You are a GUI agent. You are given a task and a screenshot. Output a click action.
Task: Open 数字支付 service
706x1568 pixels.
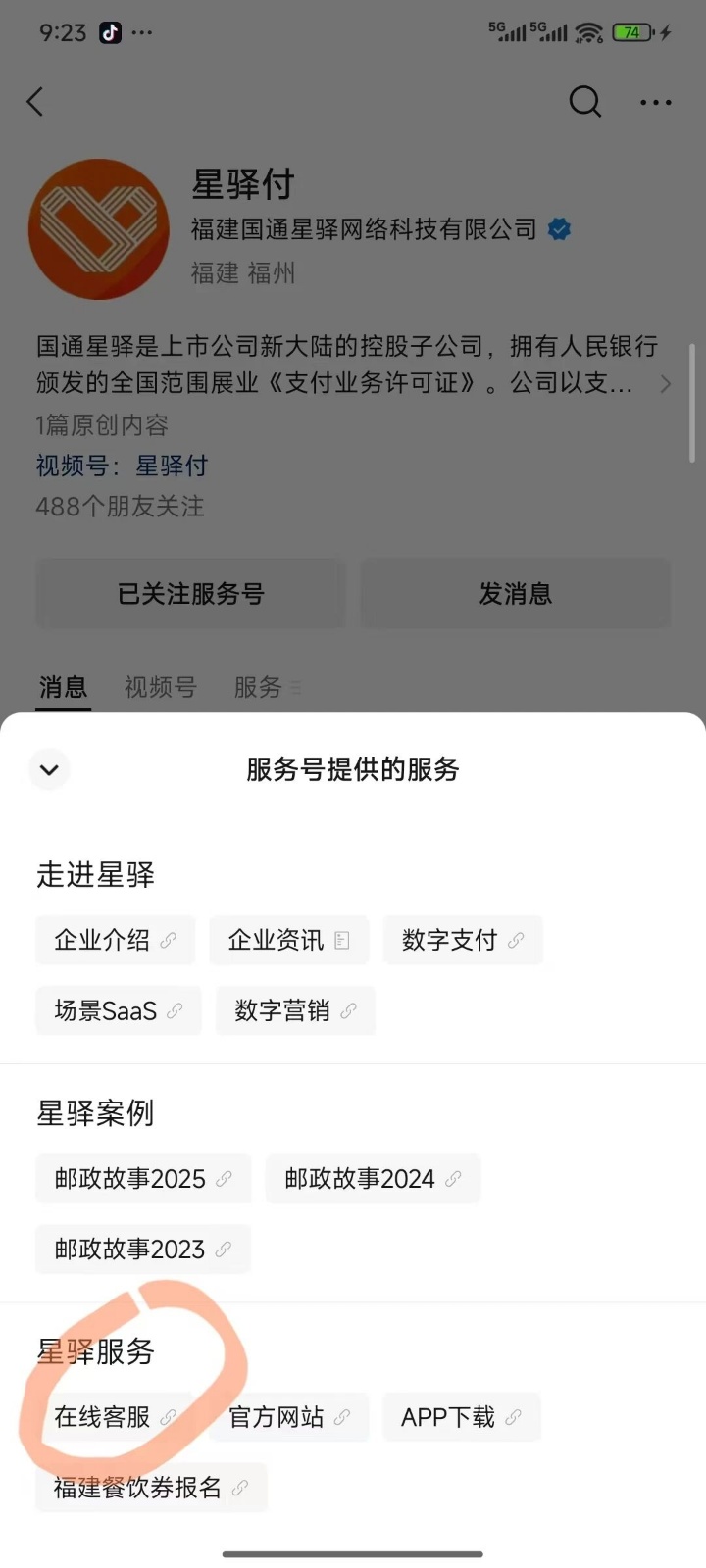(x=462, y=941)
